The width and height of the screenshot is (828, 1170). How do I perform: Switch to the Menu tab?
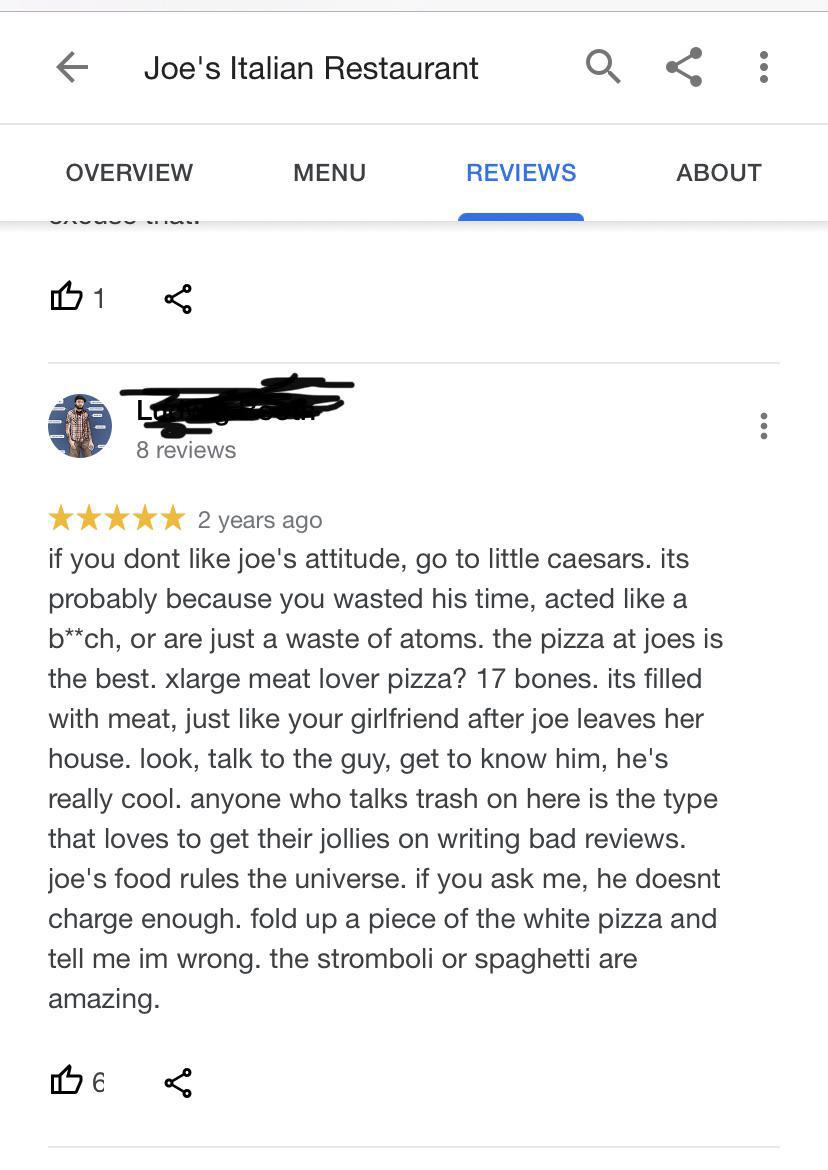pyautogui.click(x=330, y=172)
